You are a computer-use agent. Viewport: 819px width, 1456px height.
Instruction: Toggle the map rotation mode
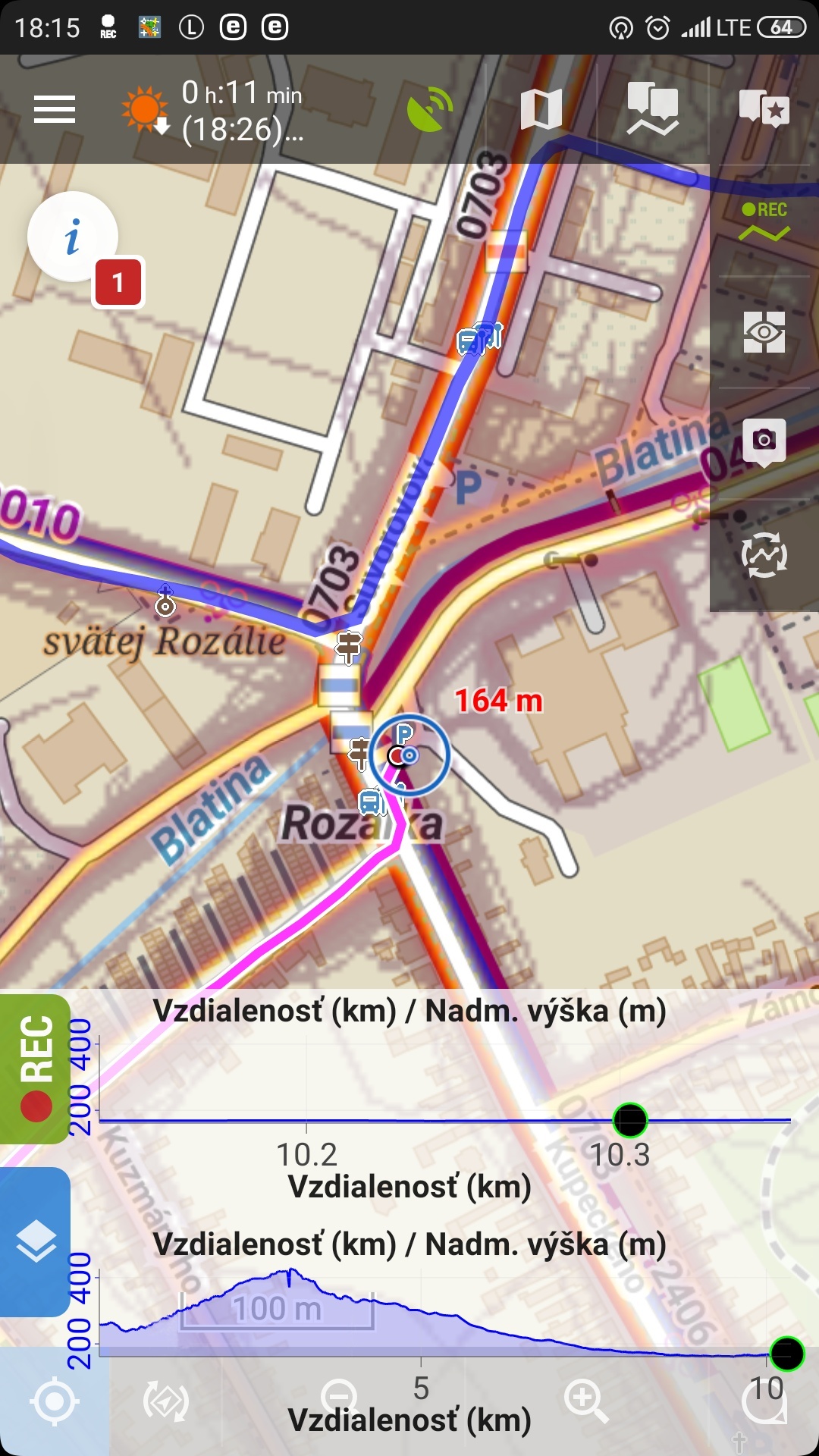[x=166, y=1401]
